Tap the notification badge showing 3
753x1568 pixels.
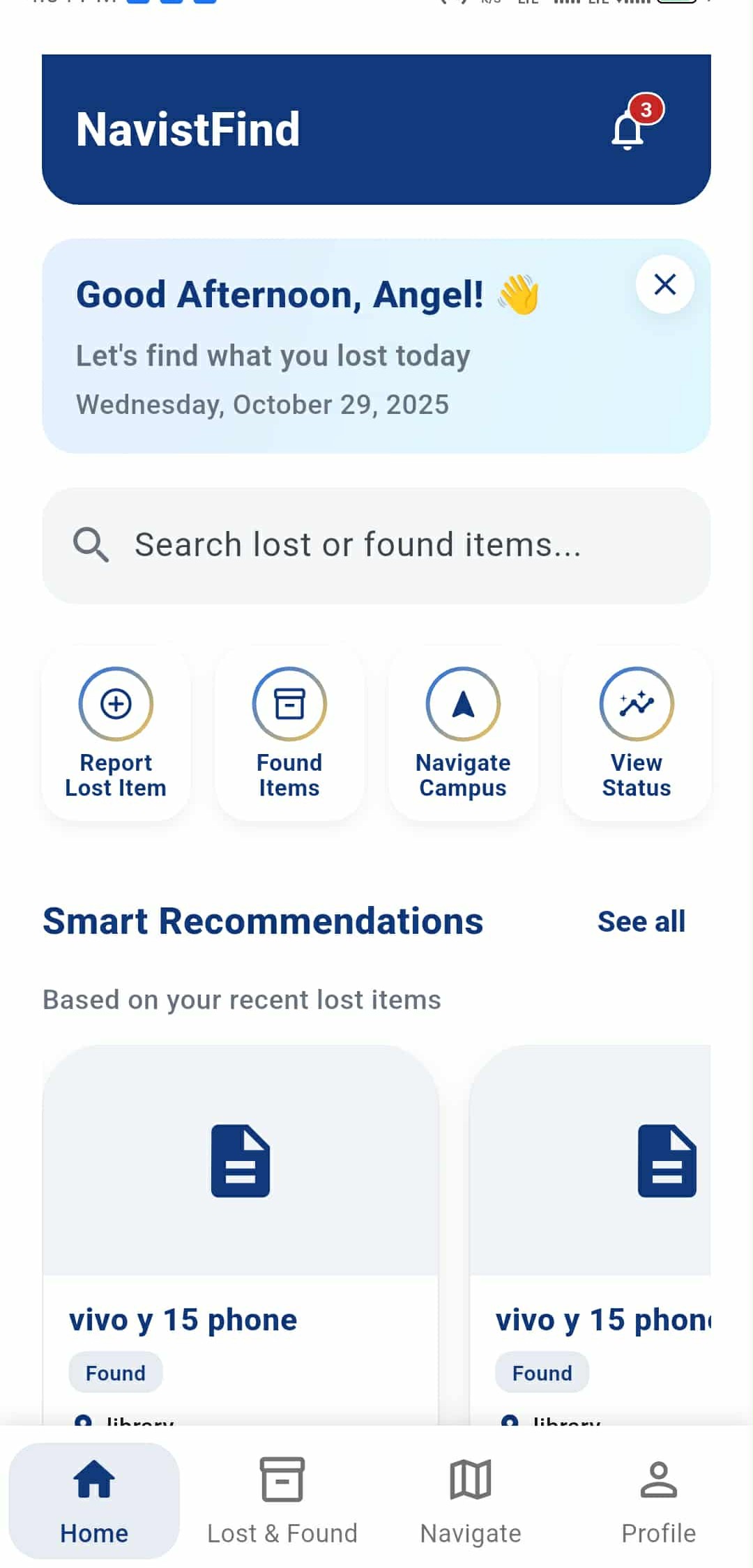pyautogui.click(x=647, y=109)
